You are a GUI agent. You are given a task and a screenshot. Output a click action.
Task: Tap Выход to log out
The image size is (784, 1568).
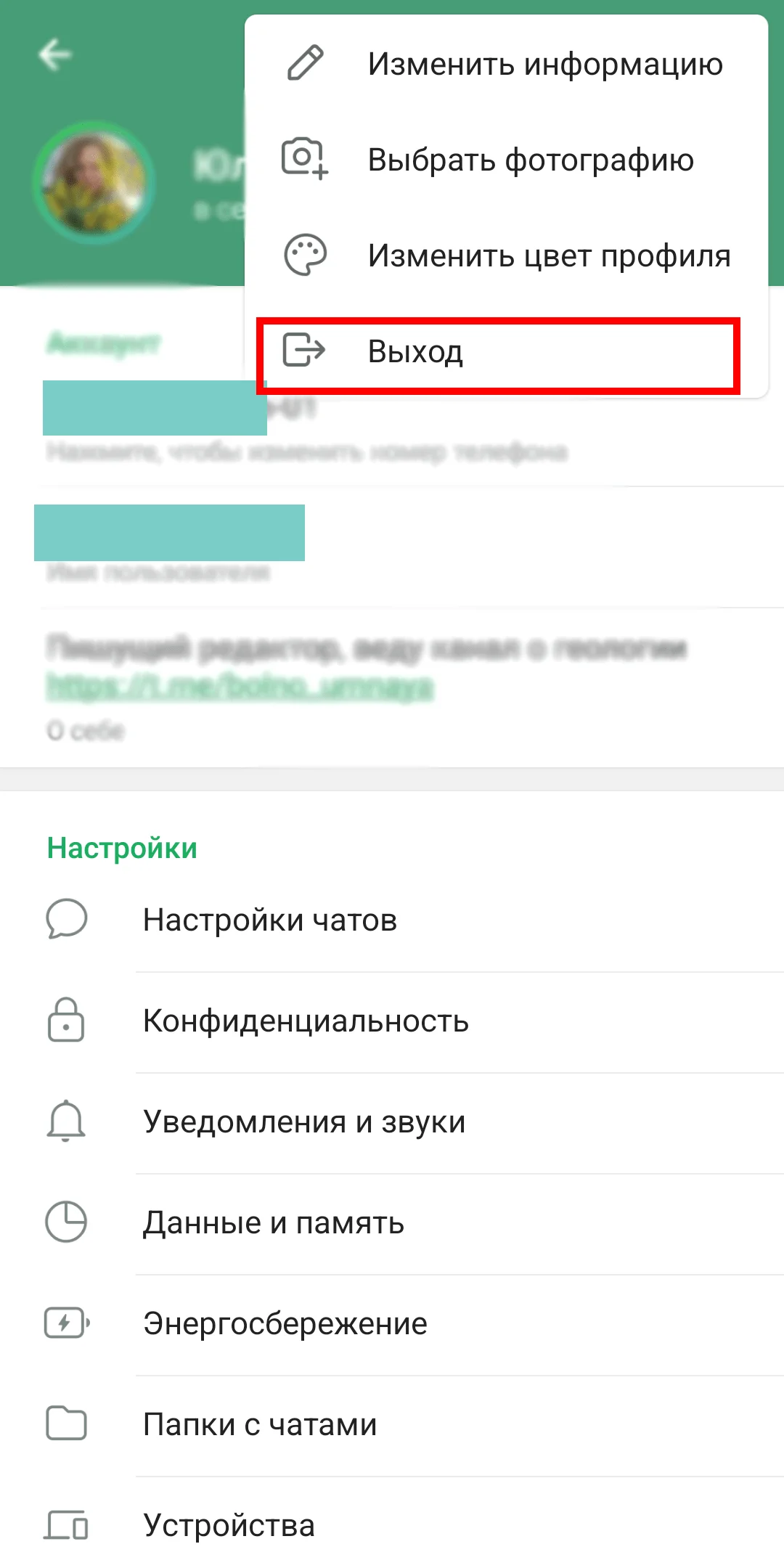click(x=498, y=352)
